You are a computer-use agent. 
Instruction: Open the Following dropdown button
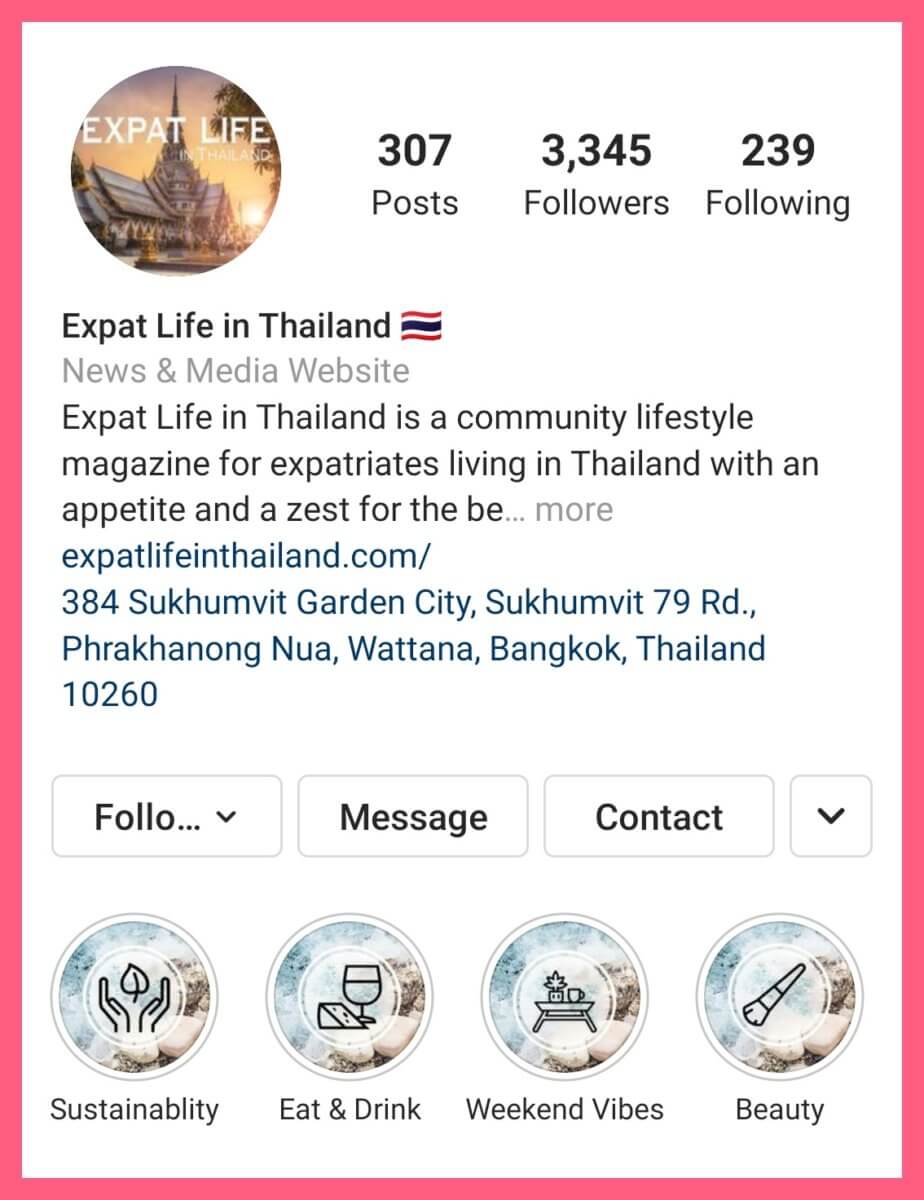[x=167, y=816]
